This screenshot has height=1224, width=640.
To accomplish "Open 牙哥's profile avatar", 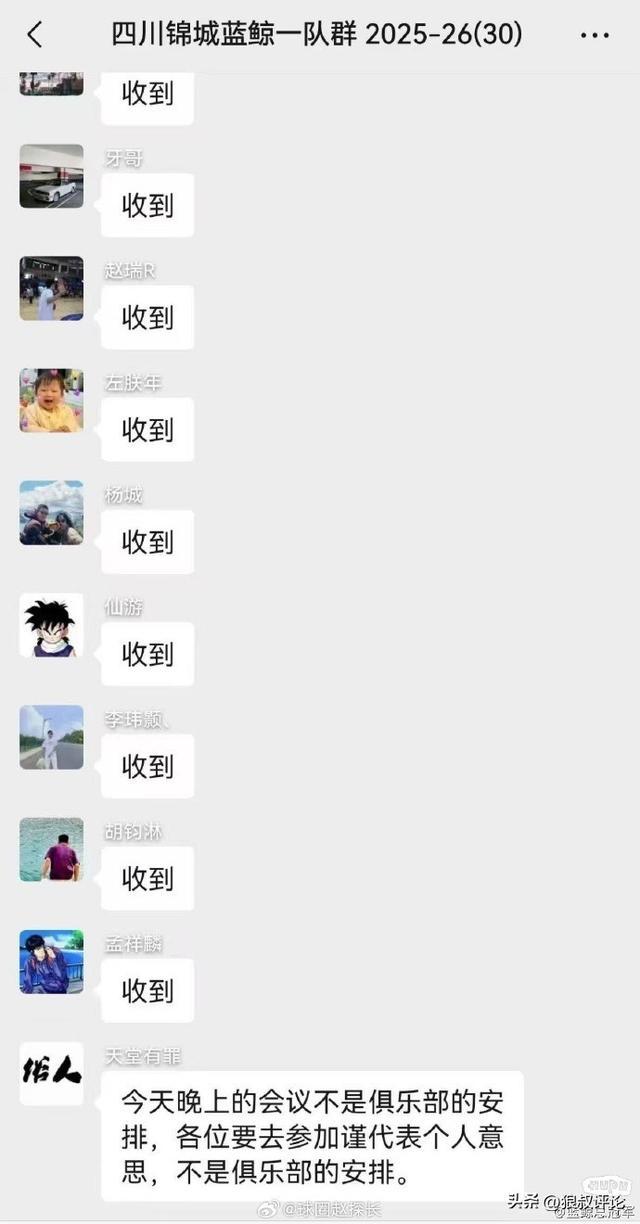I will (51, 176).
